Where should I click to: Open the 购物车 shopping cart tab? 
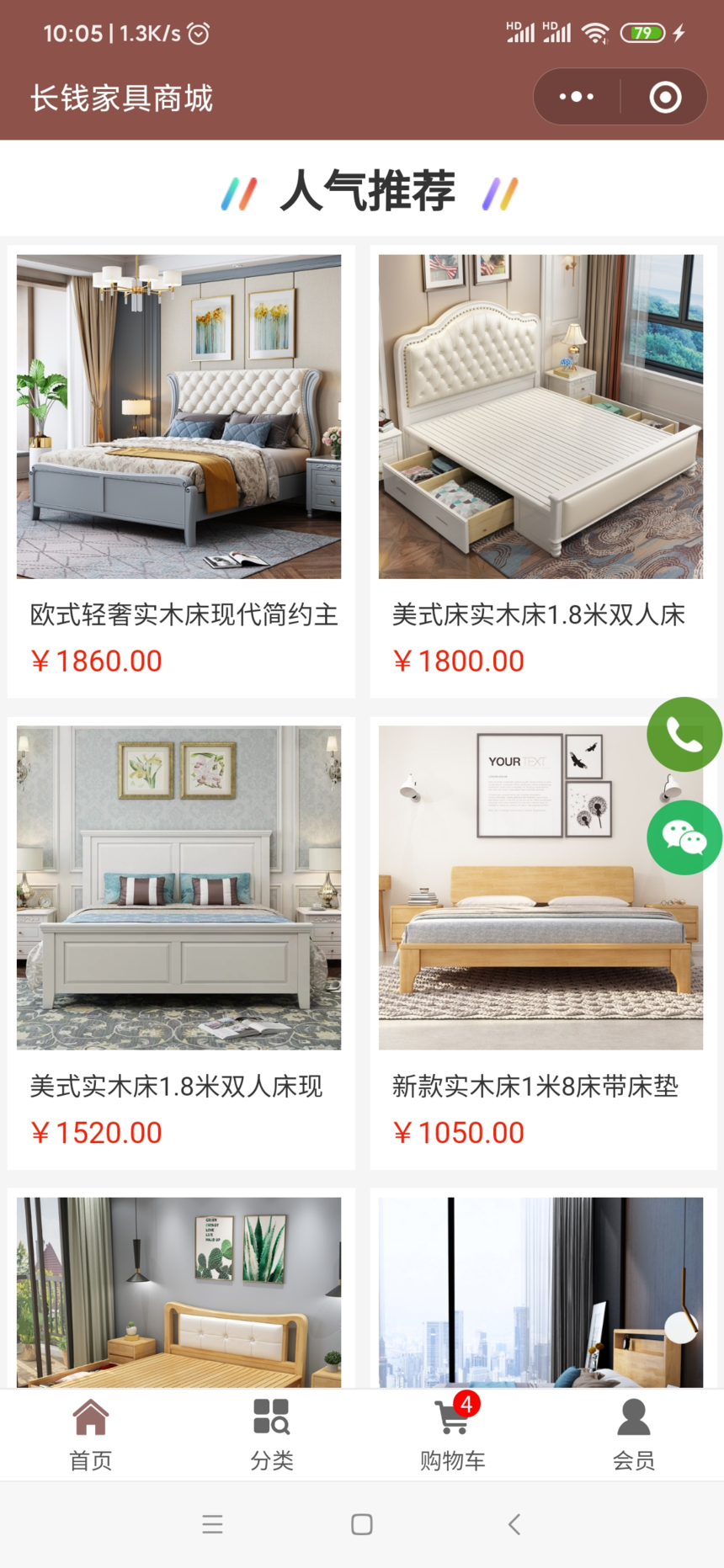click(453, 1434)
